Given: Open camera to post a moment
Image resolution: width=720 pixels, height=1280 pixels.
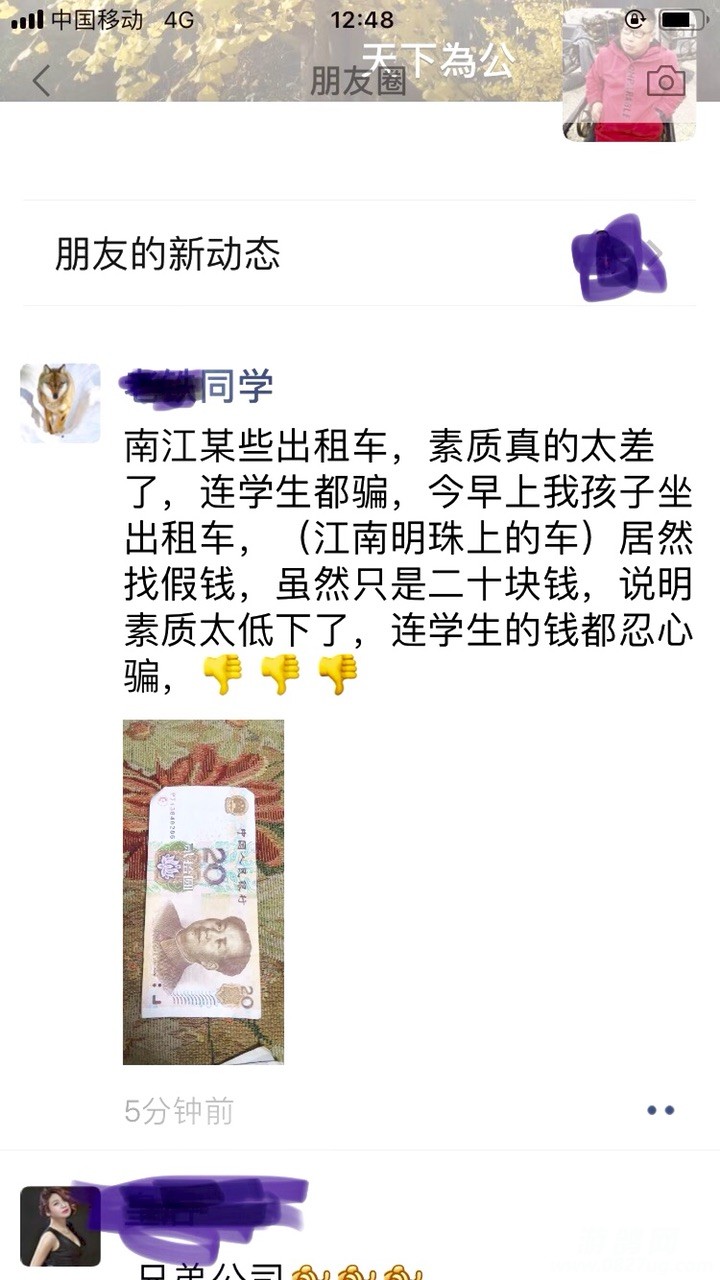Looking at the screenshot, I should pyautogui.click(x=666, y=81).
